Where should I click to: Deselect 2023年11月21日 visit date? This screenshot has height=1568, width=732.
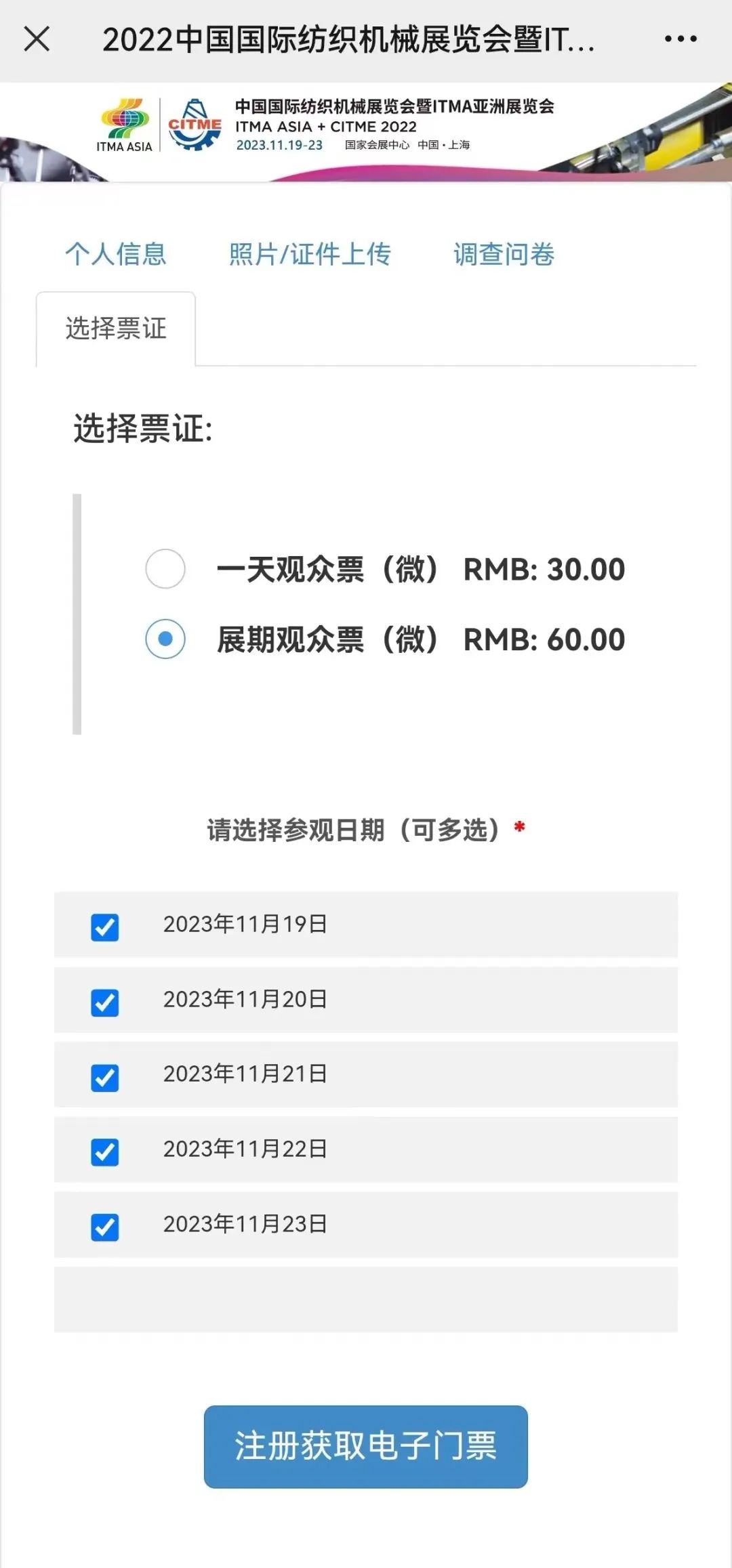coord(105,1078)
